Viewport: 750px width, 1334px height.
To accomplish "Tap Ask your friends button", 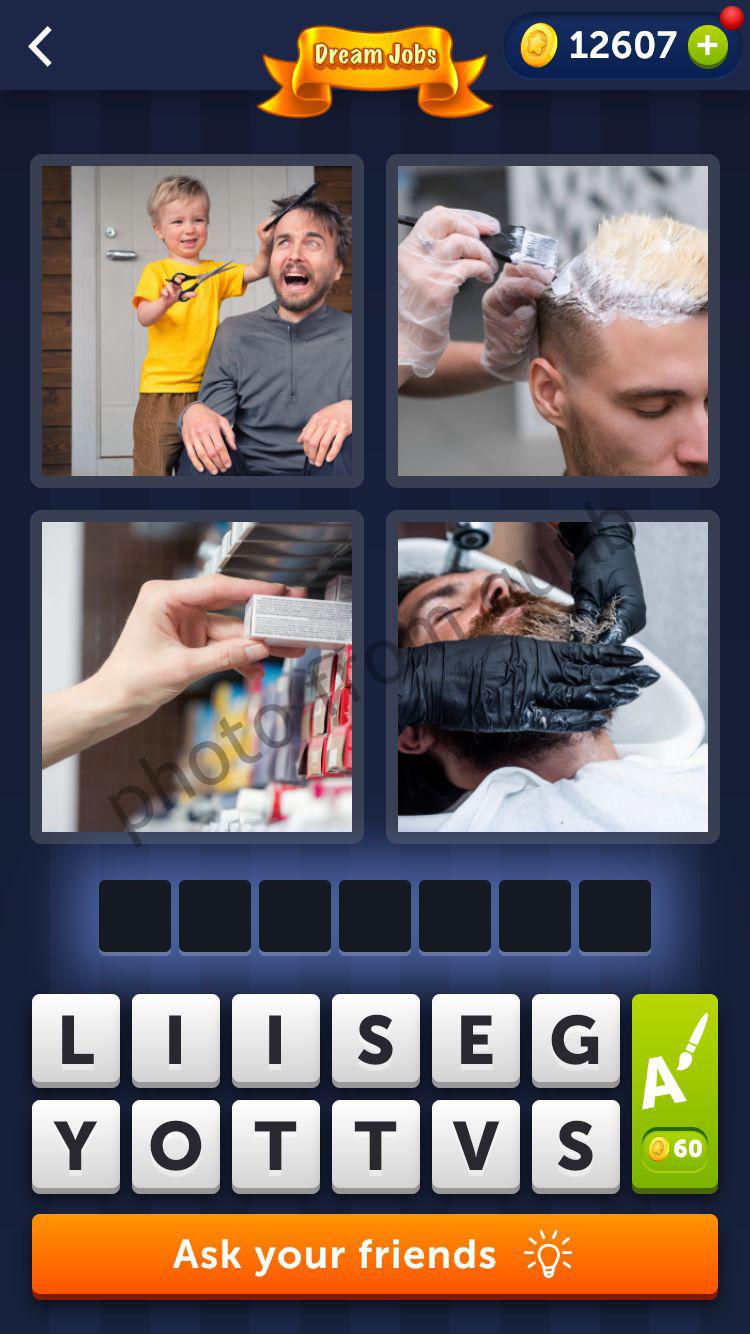I will click(375, 1255).
